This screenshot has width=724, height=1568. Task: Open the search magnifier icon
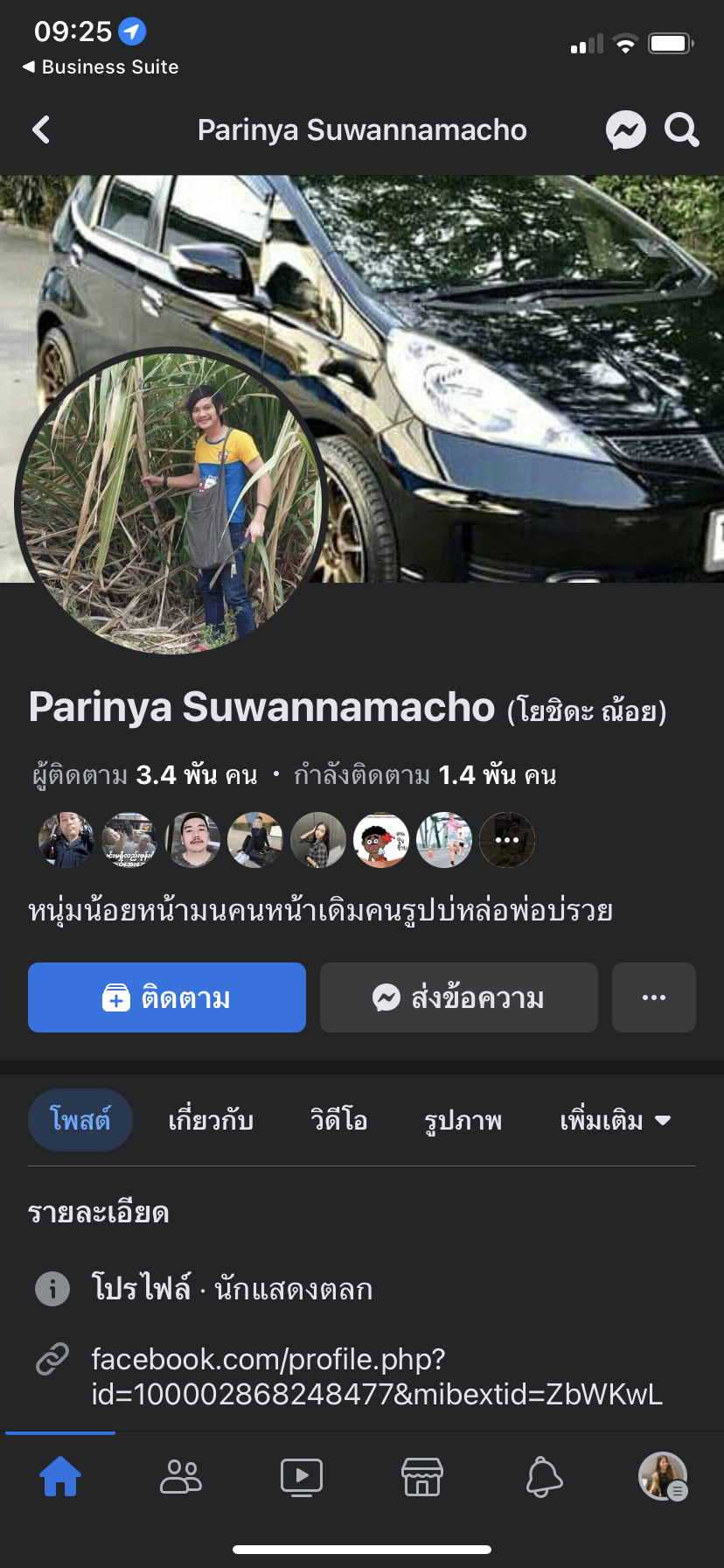(681, 130)
